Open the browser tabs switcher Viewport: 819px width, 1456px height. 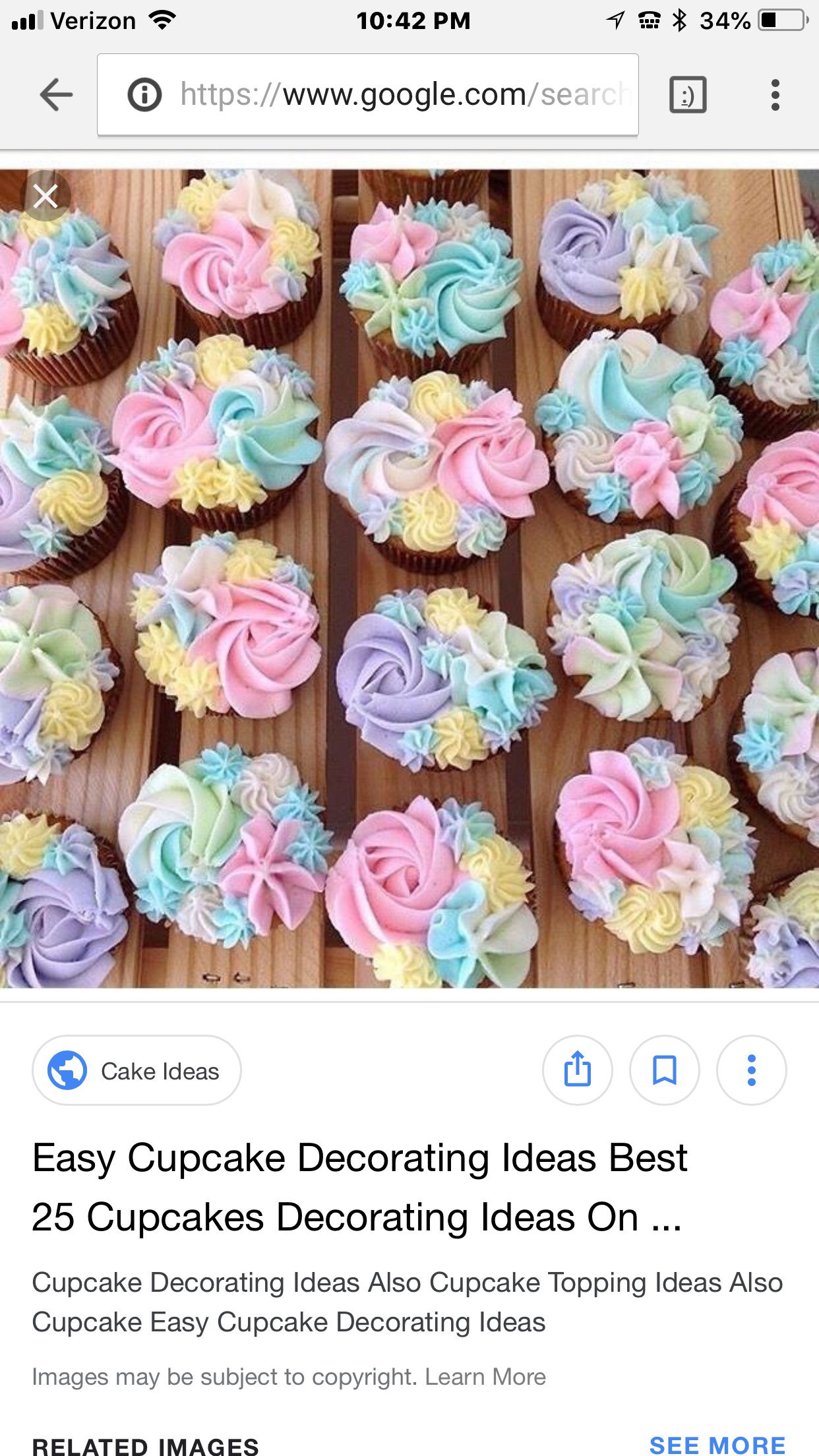pyautogui.click(x=688, y=96)
